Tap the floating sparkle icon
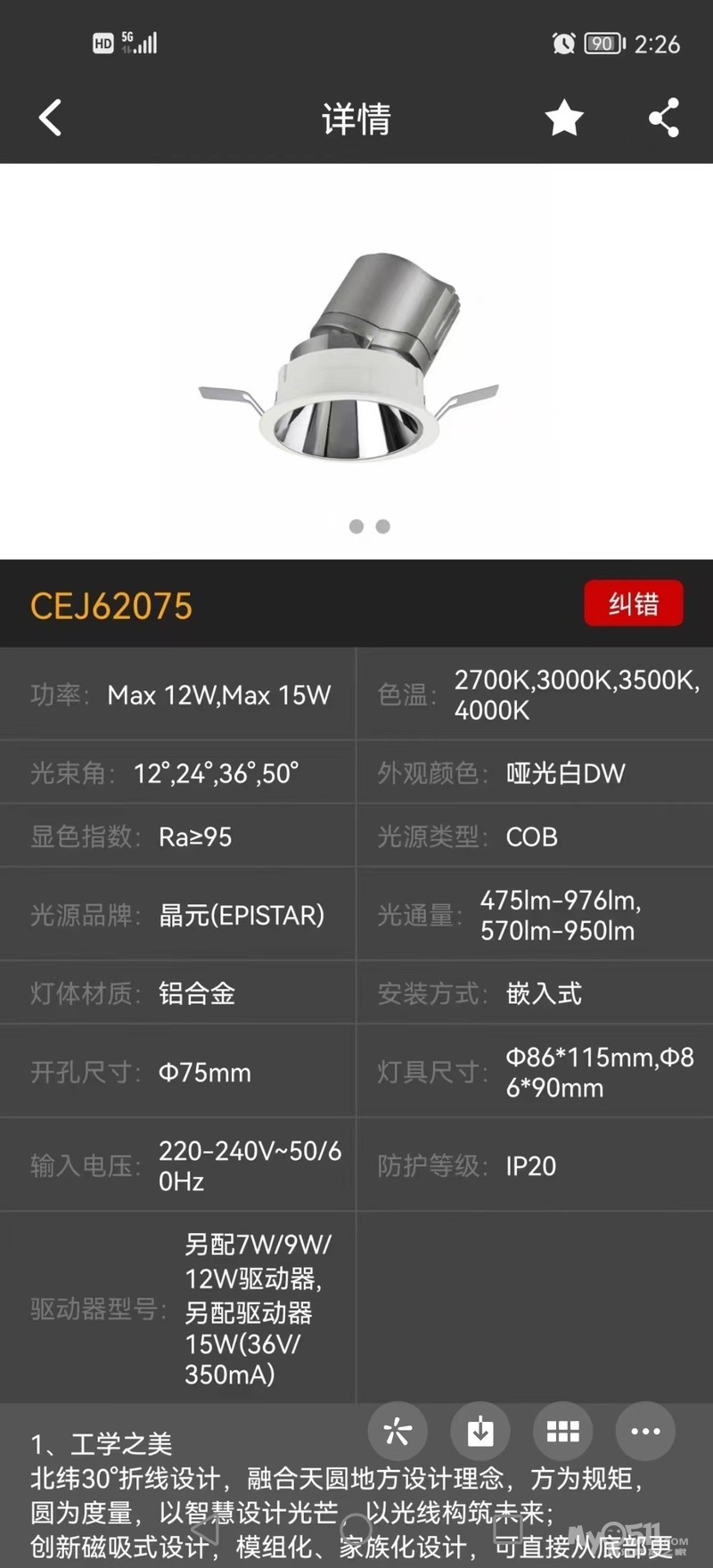Screen dimensions: 713x1568 (397, 1432)
